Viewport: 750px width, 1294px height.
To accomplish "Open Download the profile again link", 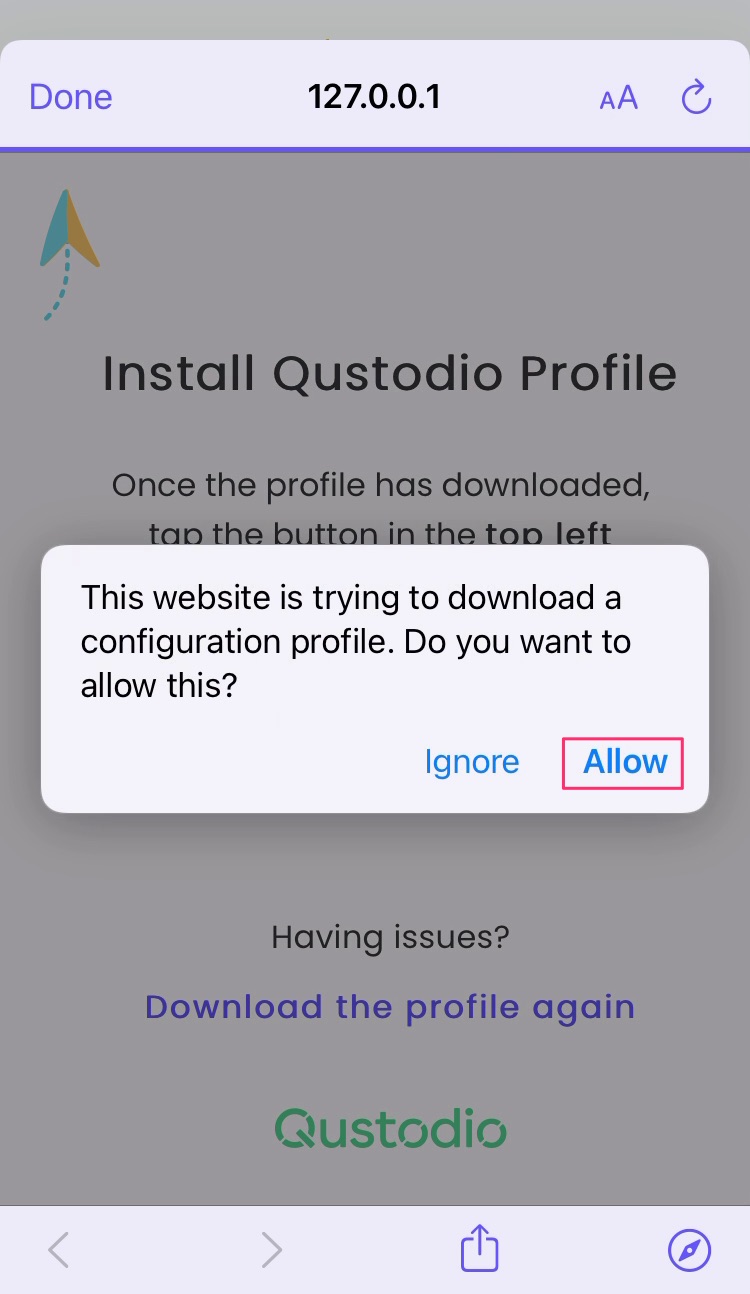I will click(x=390, y=1006).
